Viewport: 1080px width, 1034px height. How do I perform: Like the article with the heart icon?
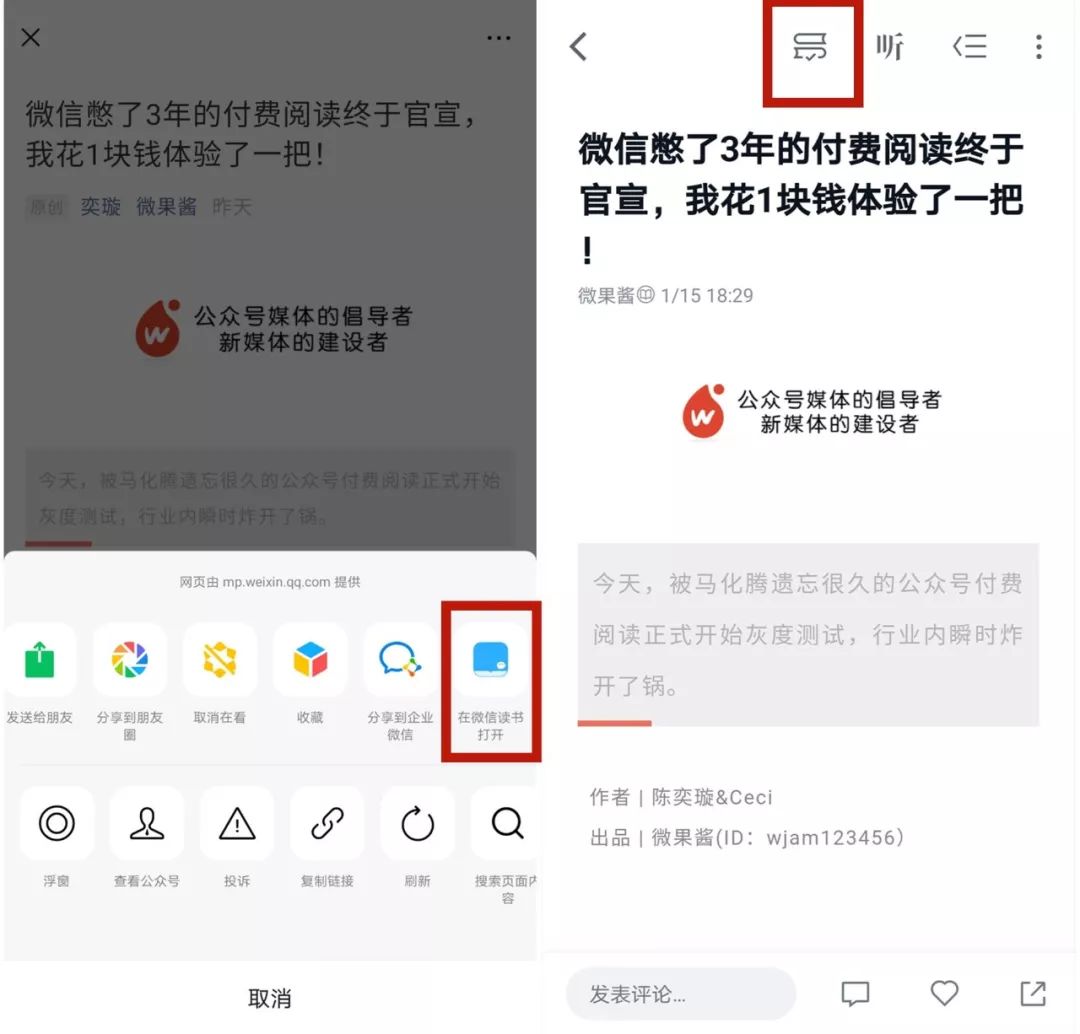[x=944, y=993]
